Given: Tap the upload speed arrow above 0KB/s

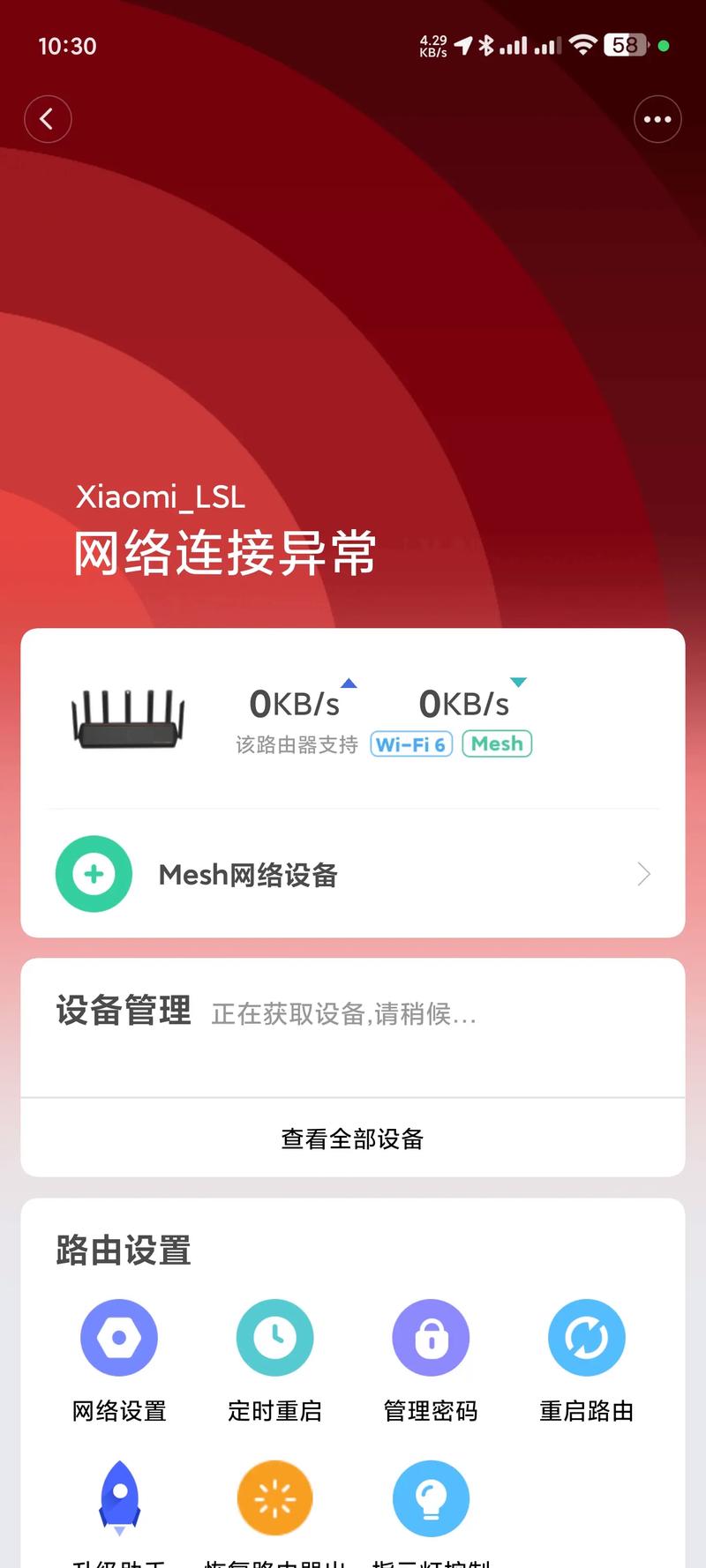Looking at the screenshot, I should (349, 682).
